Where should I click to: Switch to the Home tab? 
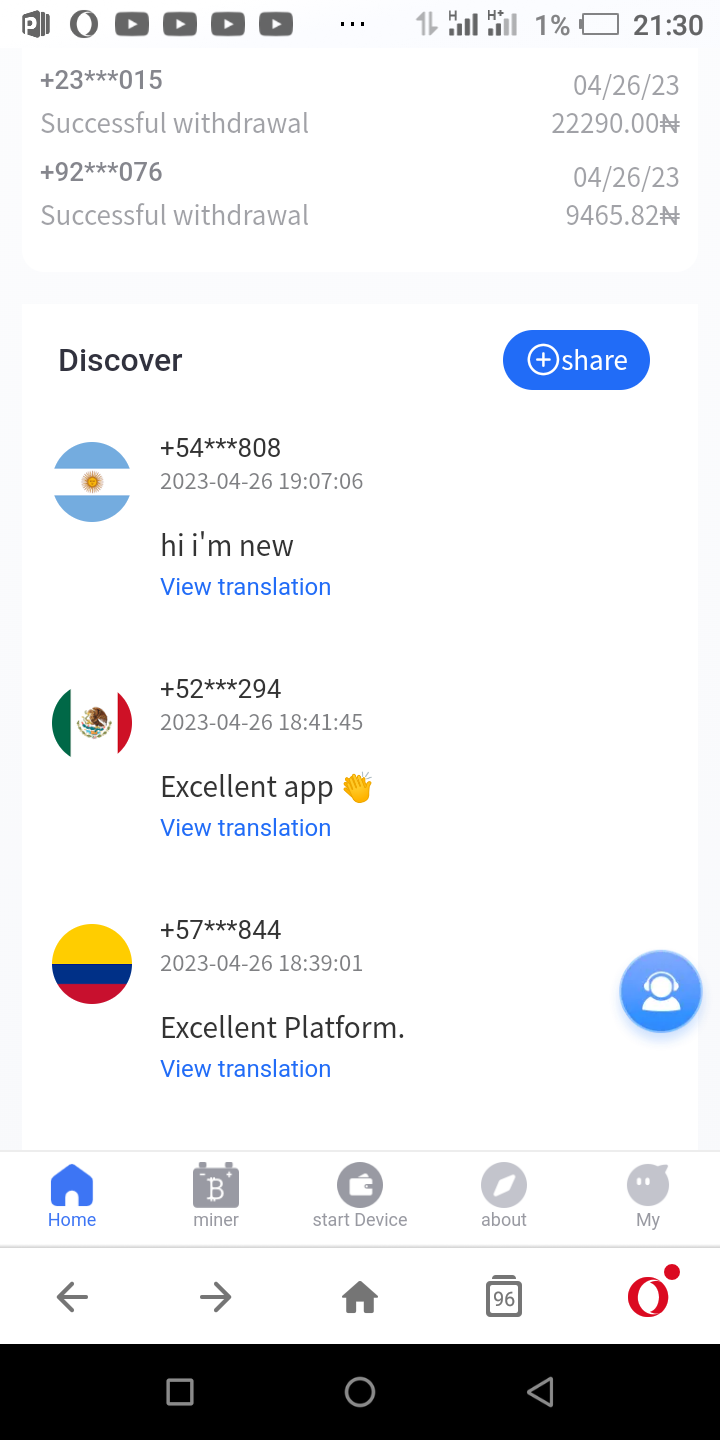pos(72,1197)
